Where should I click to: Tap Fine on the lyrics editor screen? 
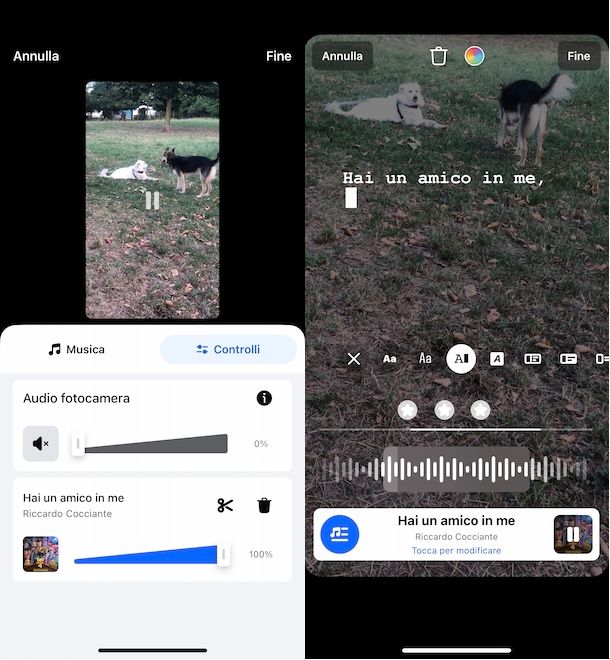click(579, 56)
